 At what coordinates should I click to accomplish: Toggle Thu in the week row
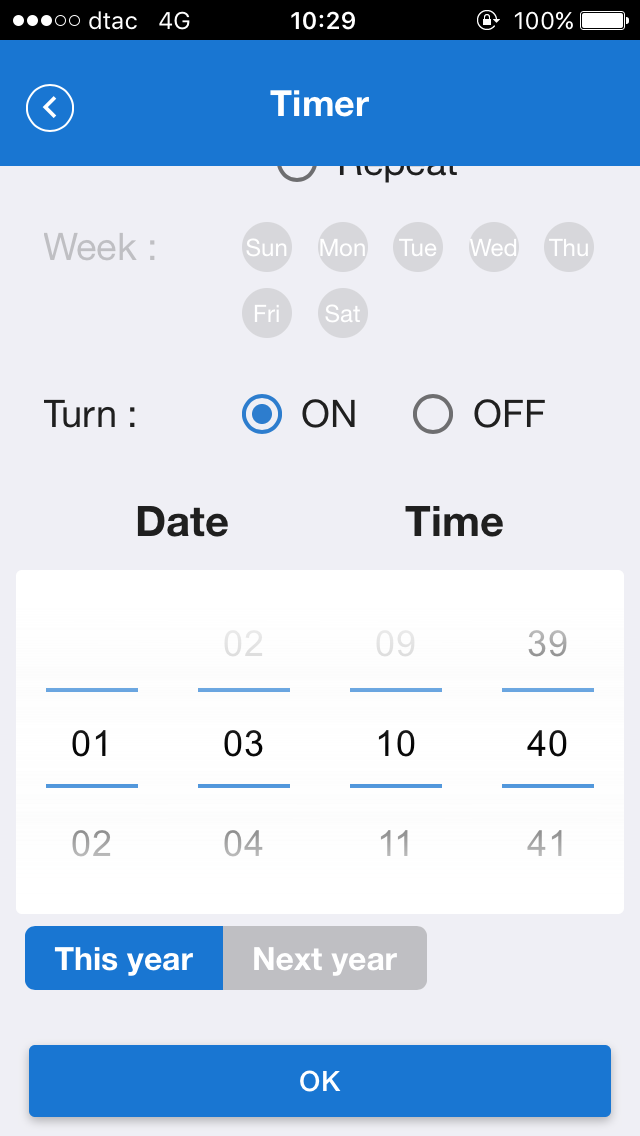tap(569, 248)
